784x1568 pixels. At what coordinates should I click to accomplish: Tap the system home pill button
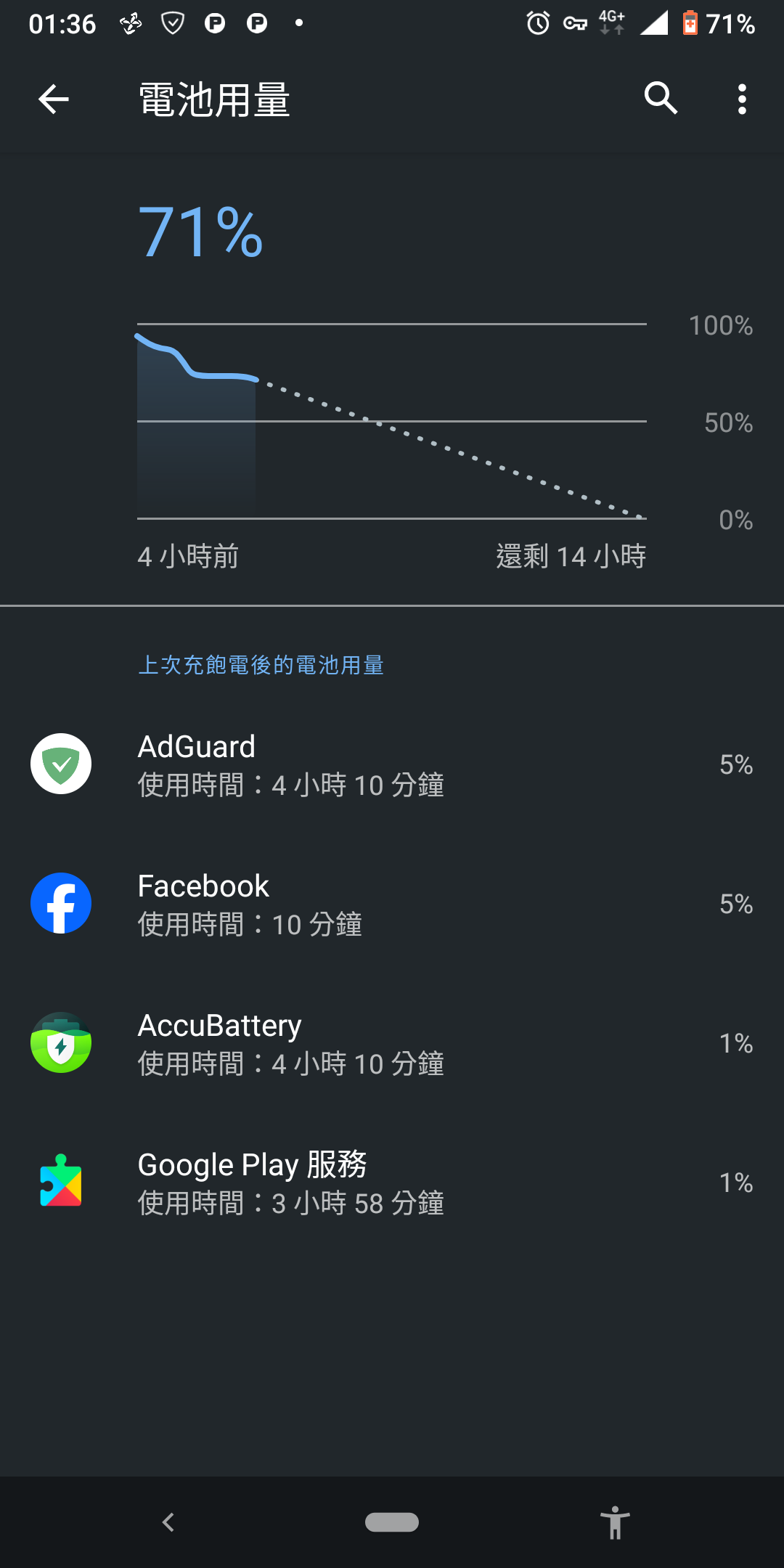392,1522
